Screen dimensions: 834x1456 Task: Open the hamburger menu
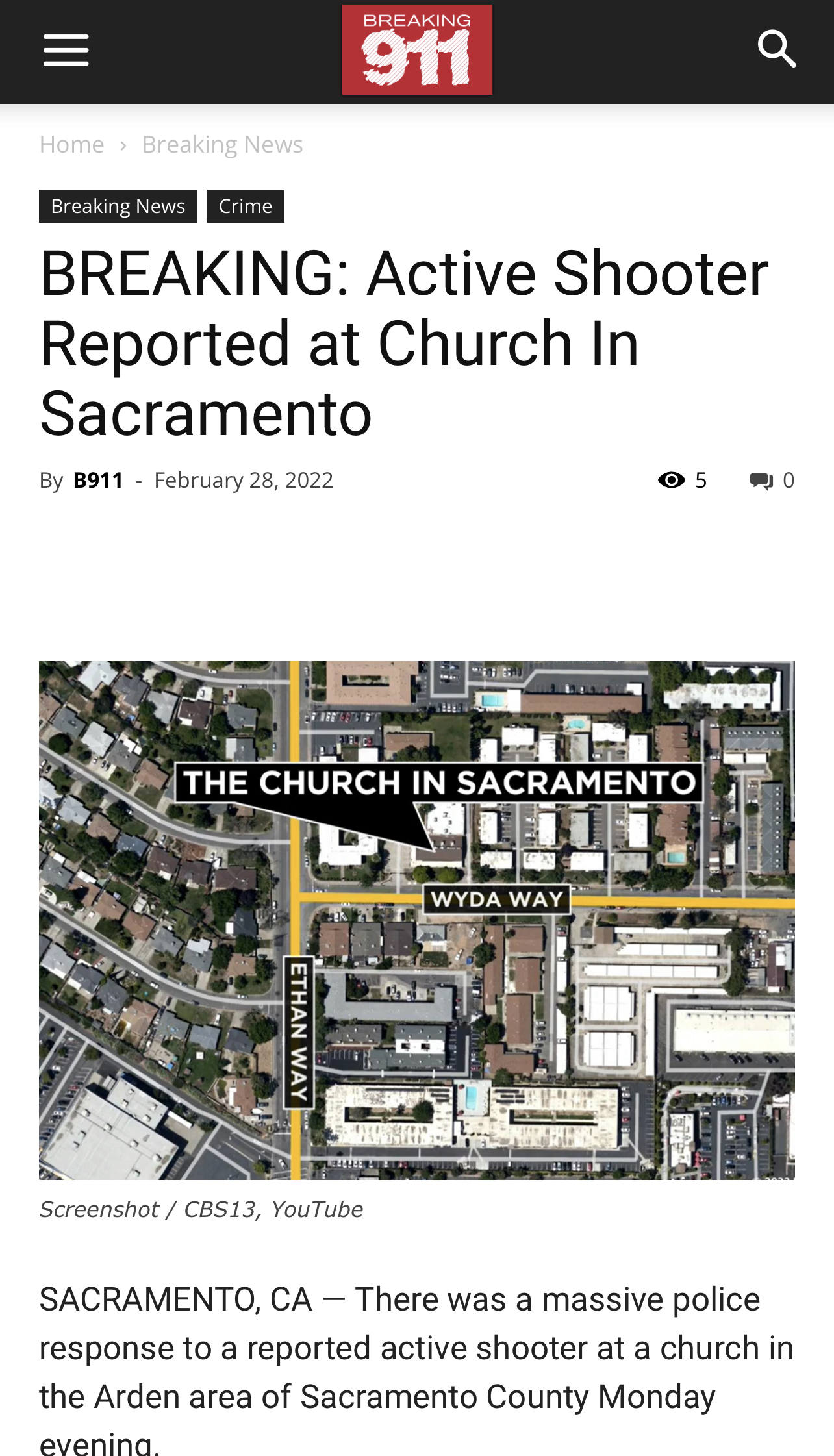pyautogui.click(x=66, y=51)
